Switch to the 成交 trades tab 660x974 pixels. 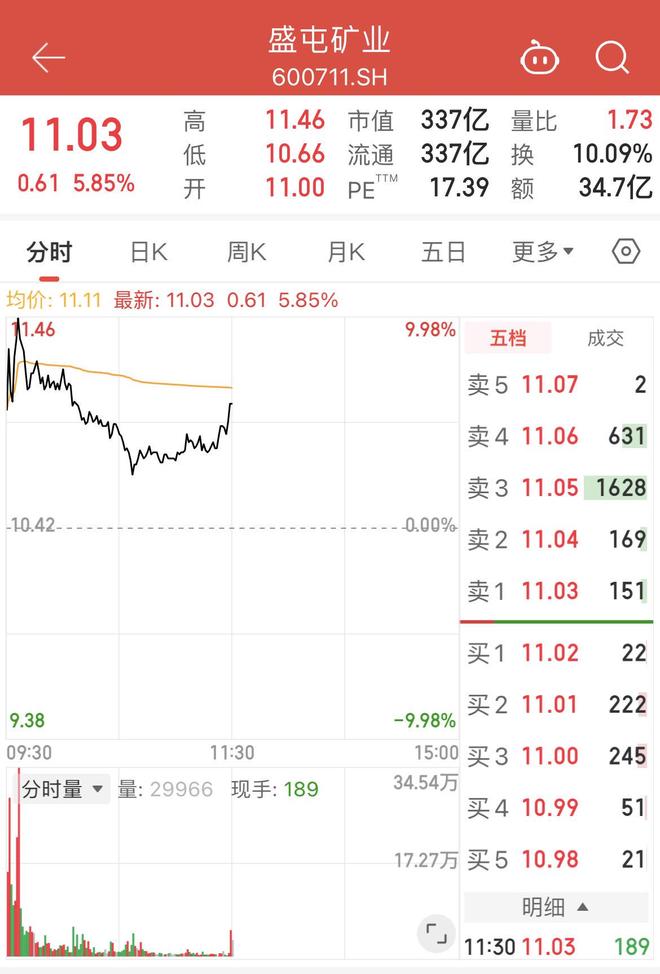(x=605, y=338)
